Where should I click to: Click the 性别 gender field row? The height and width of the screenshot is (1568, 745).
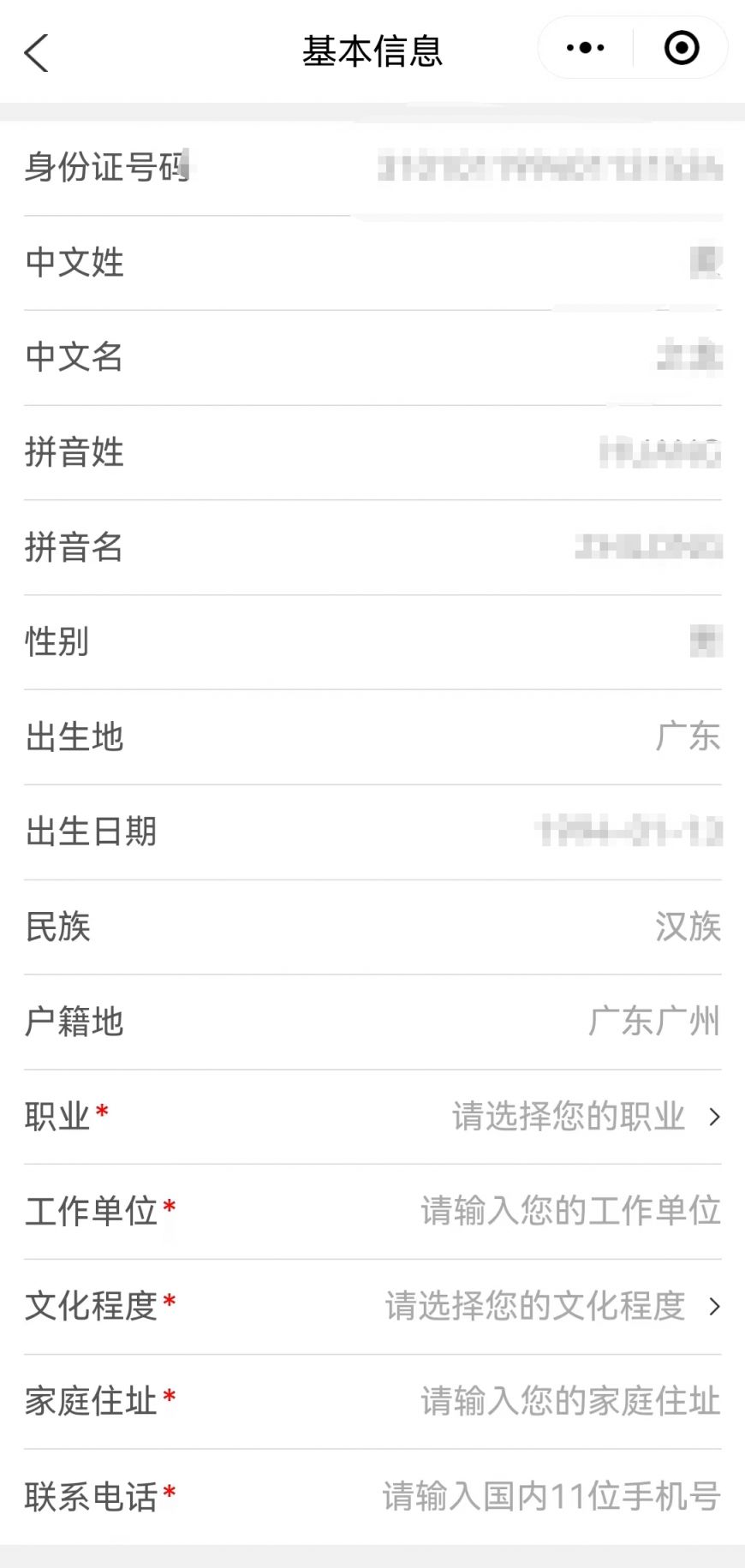coord(372,642)
